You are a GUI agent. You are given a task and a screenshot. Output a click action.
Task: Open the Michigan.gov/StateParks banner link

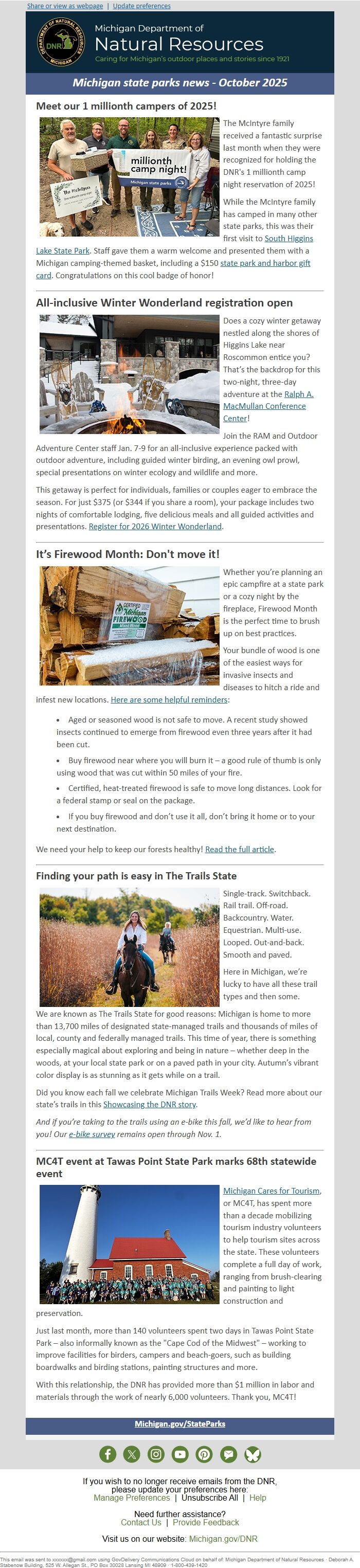[x=179, y=1423]
